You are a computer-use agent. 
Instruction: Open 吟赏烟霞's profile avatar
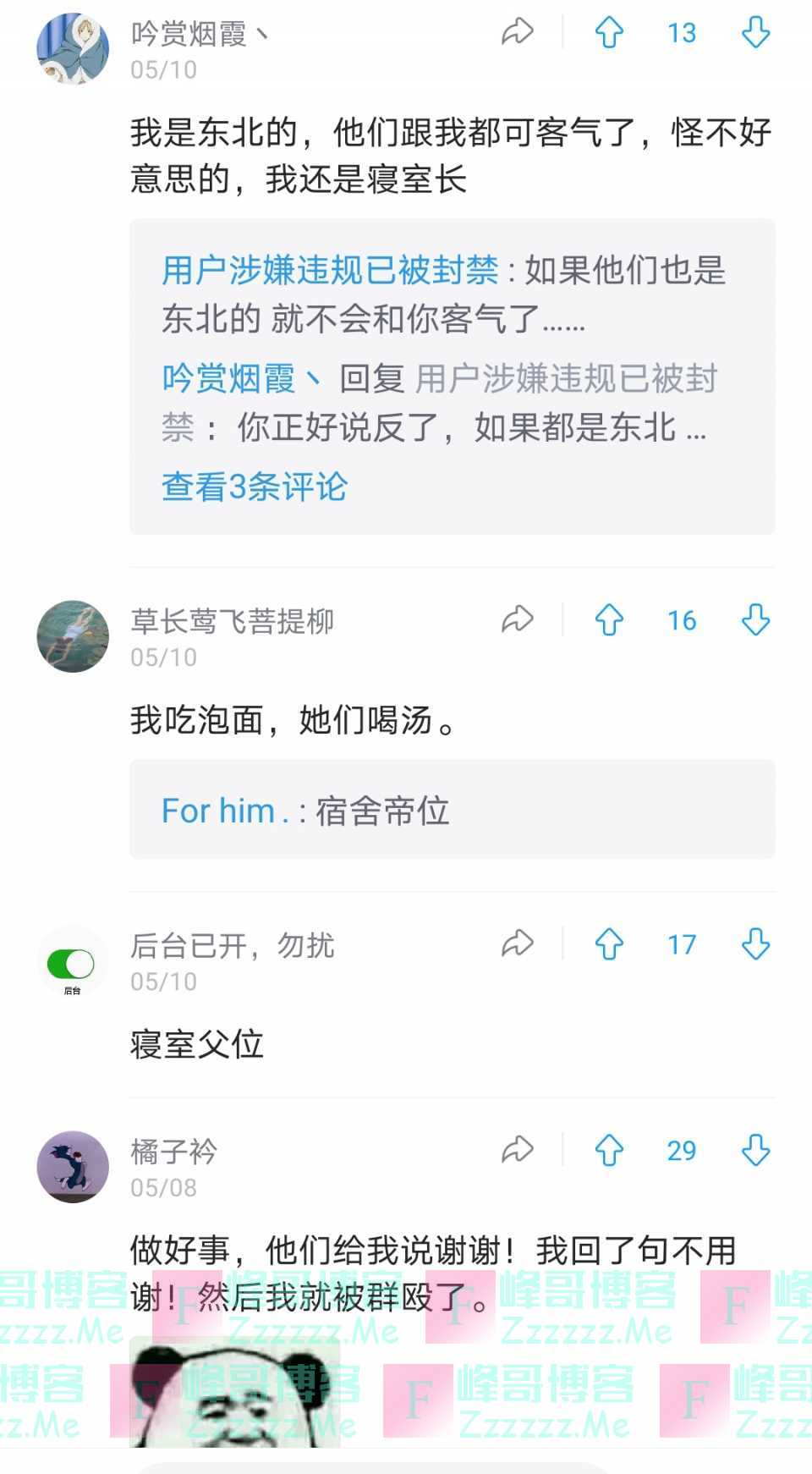pyautogui.click(x=73, y=48)
